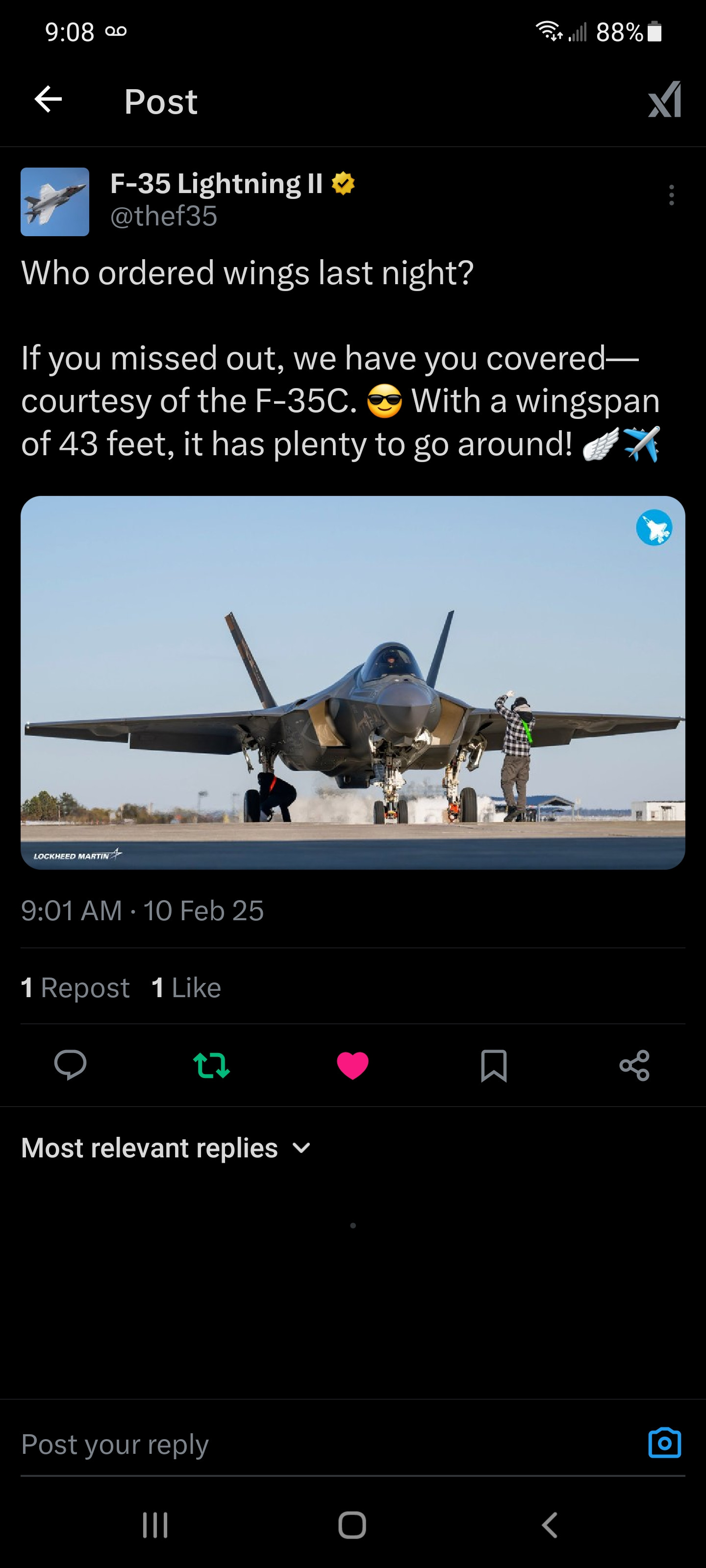Image resolution: width=706 pixels, height=1568 pixels.
Task: Open the Grok icon in the header
Action: [x=664, y=100]
